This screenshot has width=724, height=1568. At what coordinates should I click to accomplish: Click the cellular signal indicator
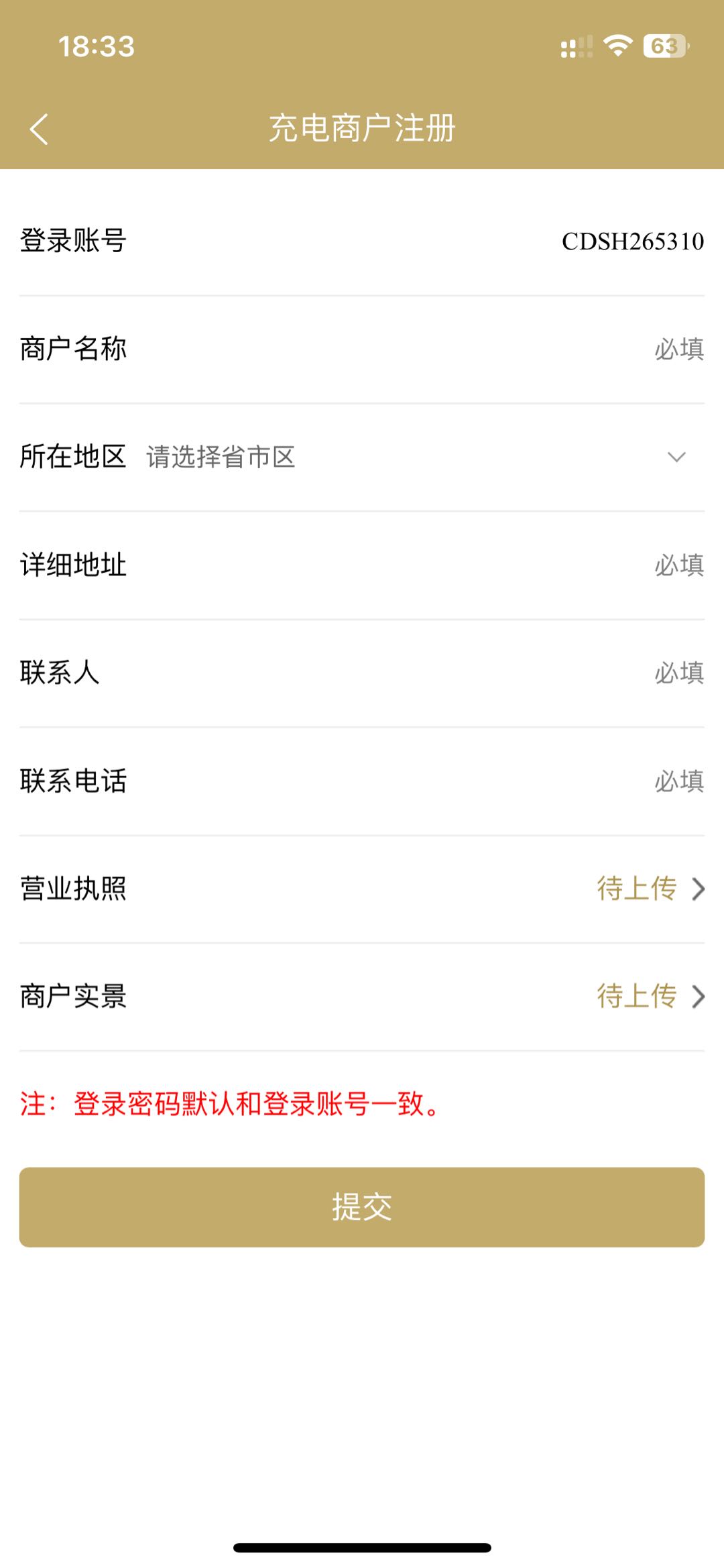tap(575, 44)
